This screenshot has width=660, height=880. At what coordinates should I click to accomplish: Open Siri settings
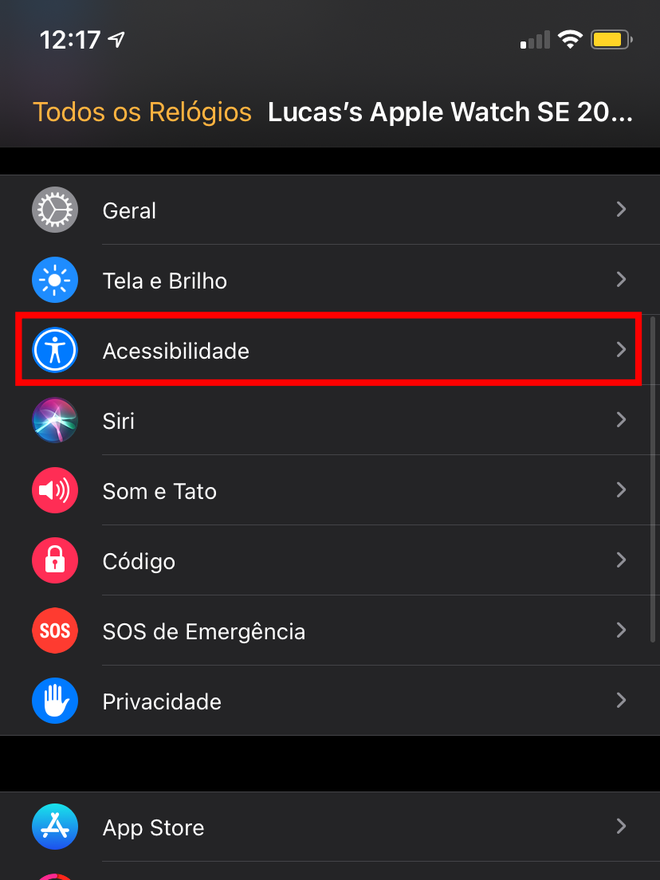330,421
